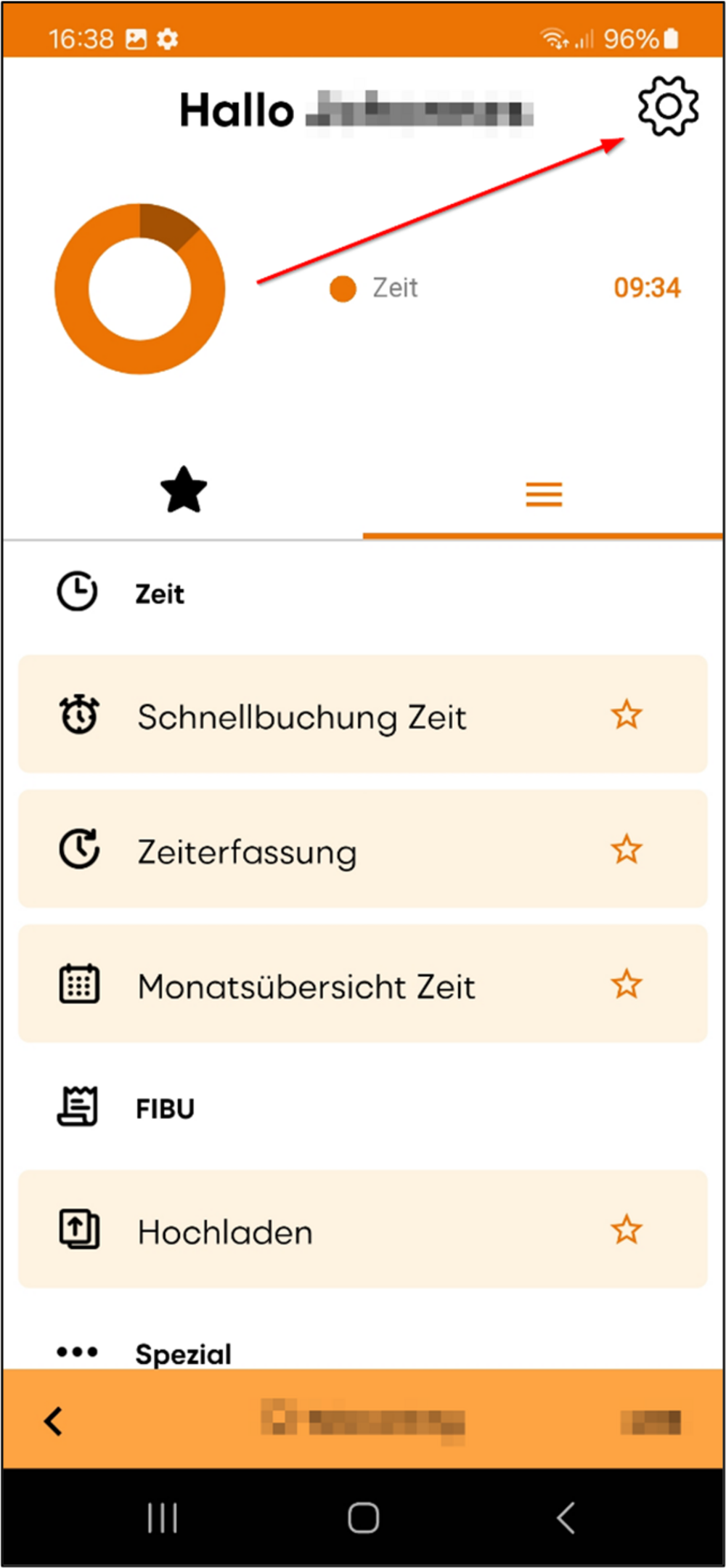The width and height of the screenshot is (726, 1568).
Task: Switch to the favorites star tab
Action: (184, 490)
